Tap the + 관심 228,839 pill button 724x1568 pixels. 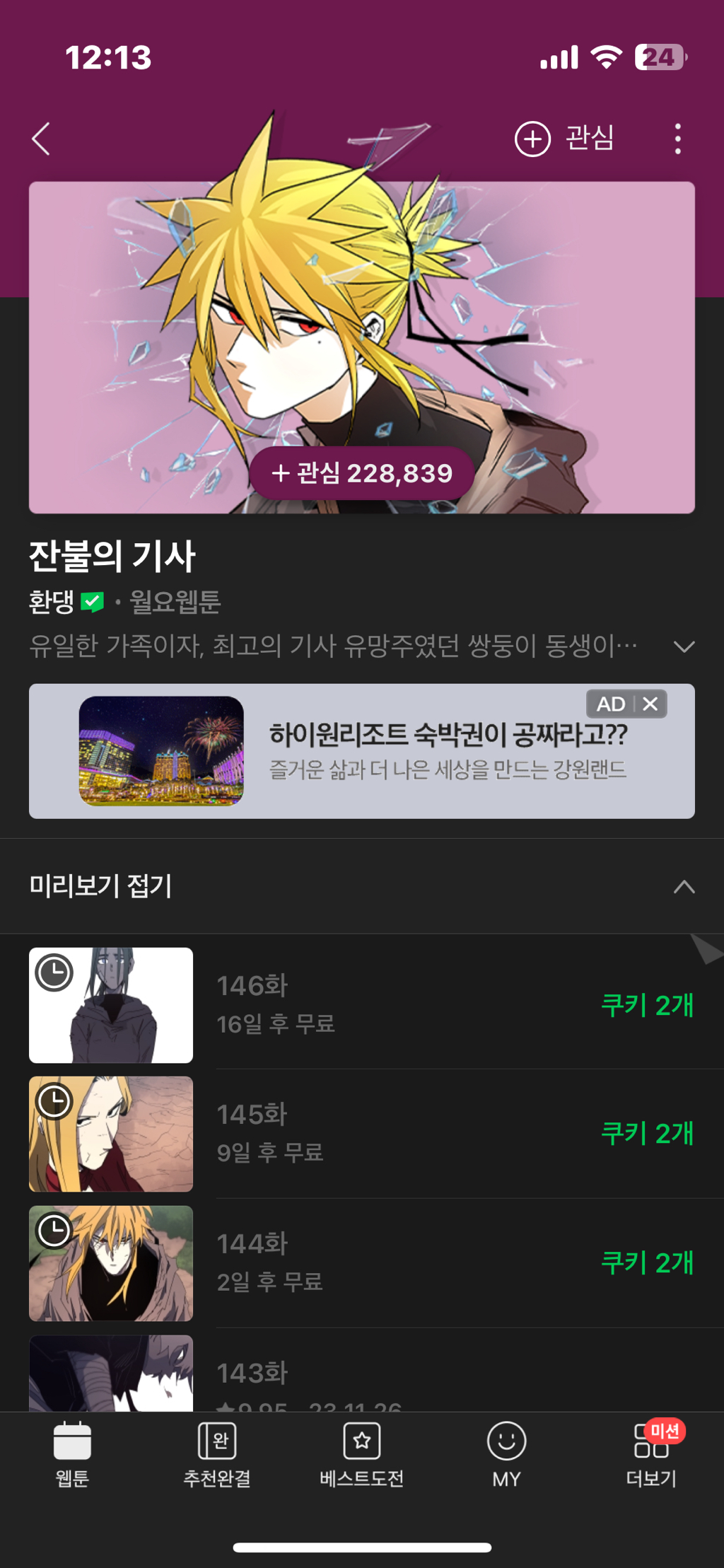pos(361,473)
